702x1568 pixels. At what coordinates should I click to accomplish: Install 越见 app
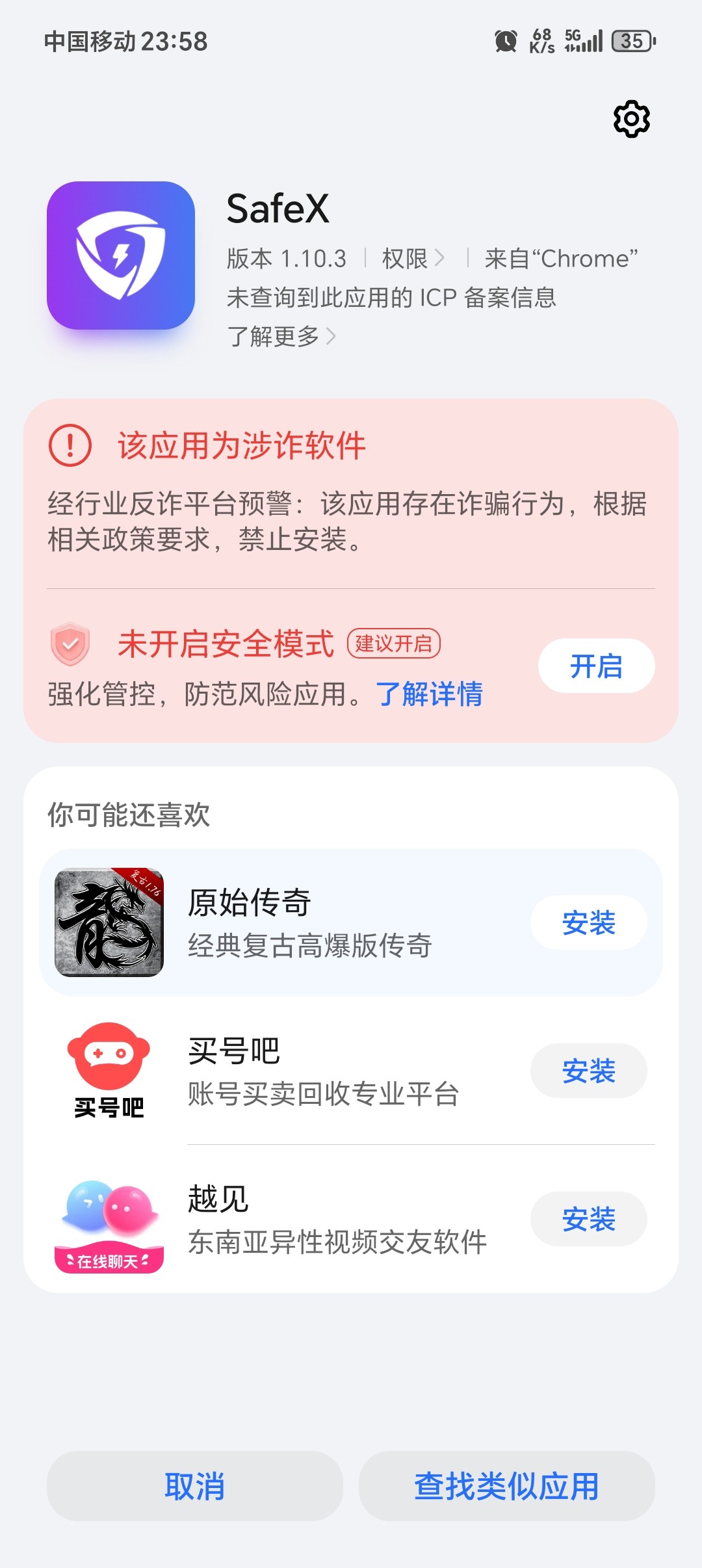click(588, 1219)
